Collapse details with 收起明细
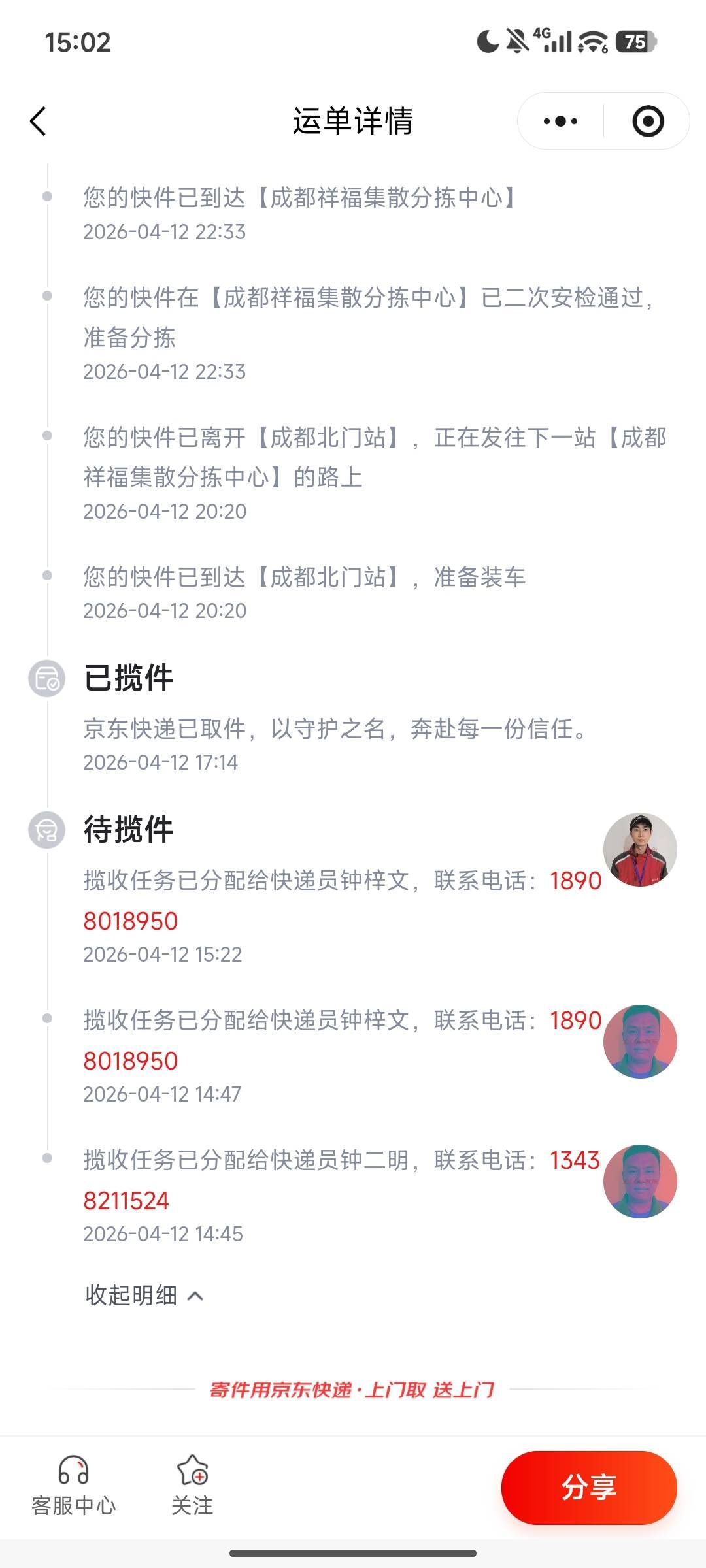The height and width of the screenshot is (1568, 706). [x=144, y=1295]
